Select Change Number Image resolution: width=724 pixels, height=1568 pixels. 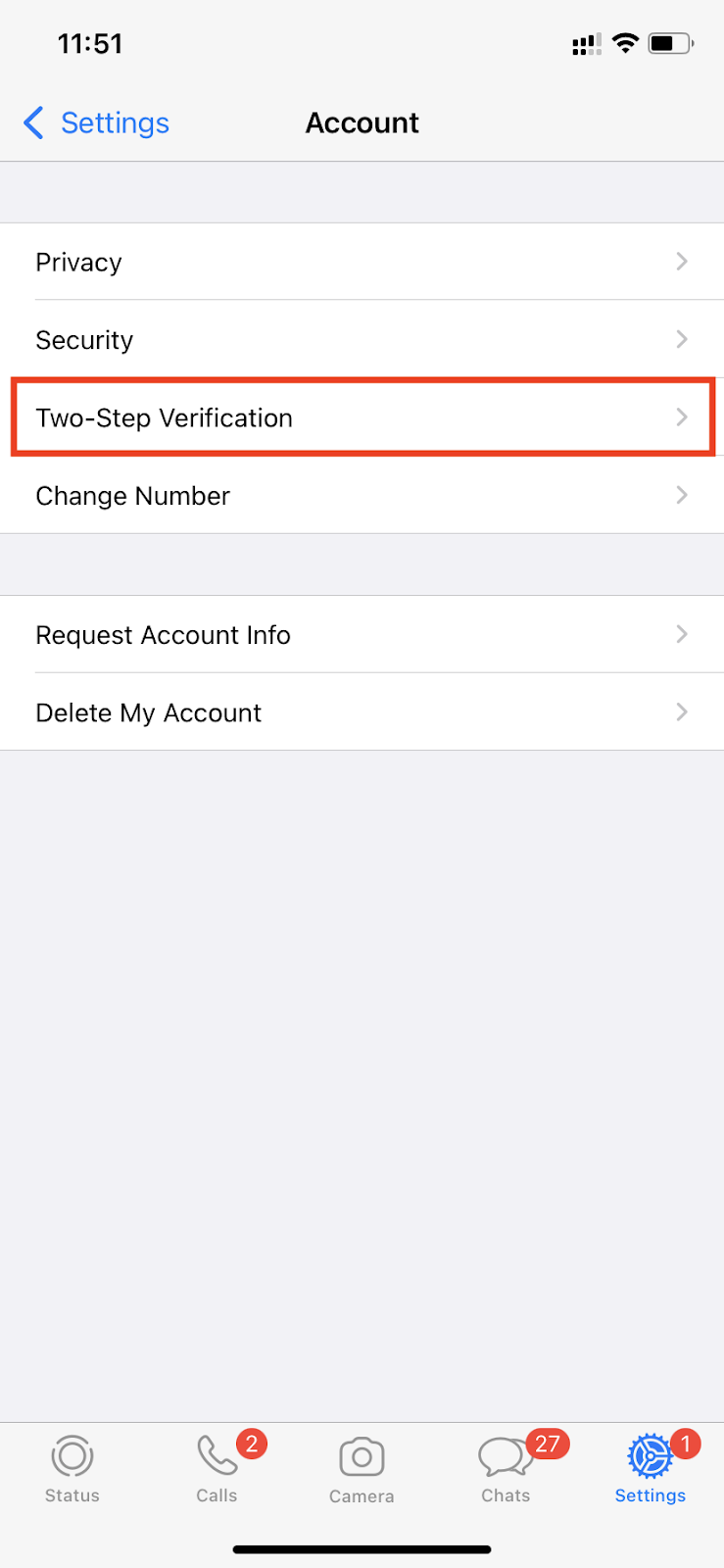(362, 495)
